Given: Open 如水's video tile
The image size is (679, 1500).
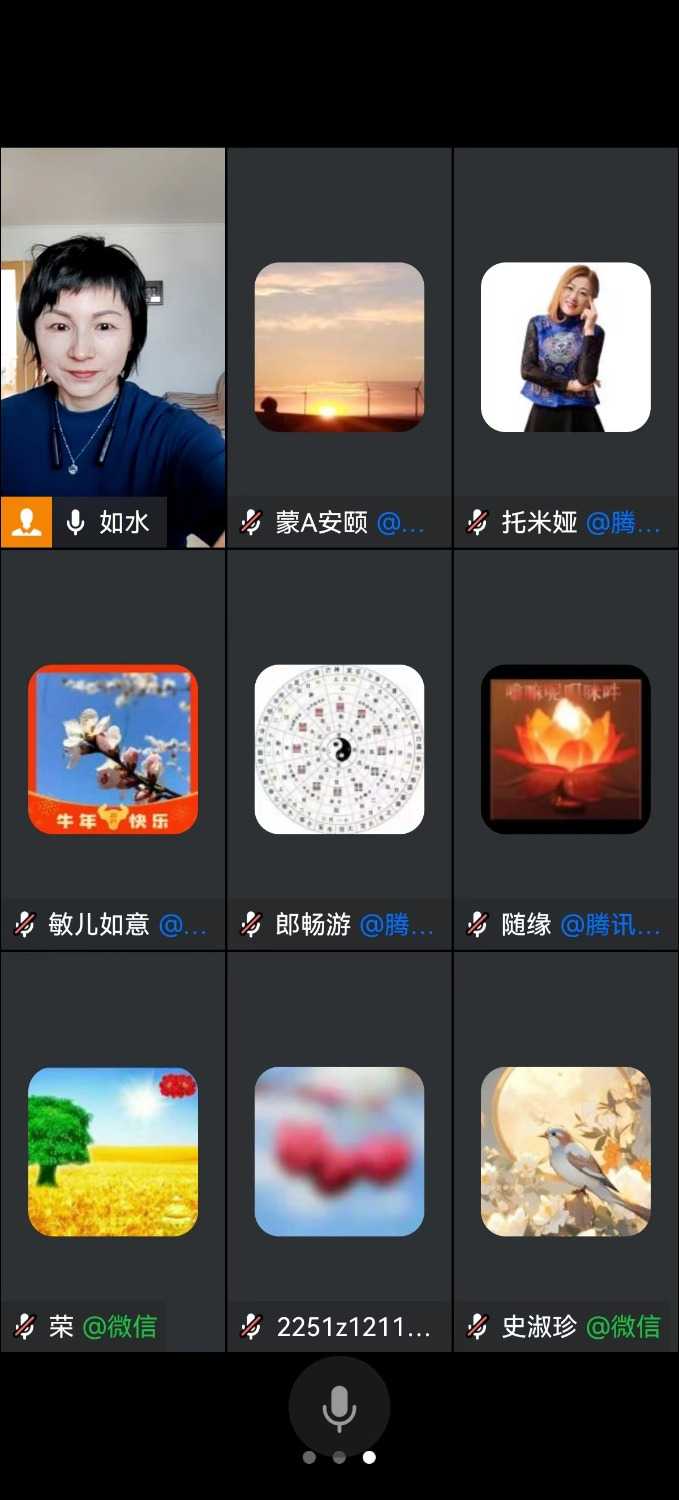Looking at the screenshot, I should (113, 347).
